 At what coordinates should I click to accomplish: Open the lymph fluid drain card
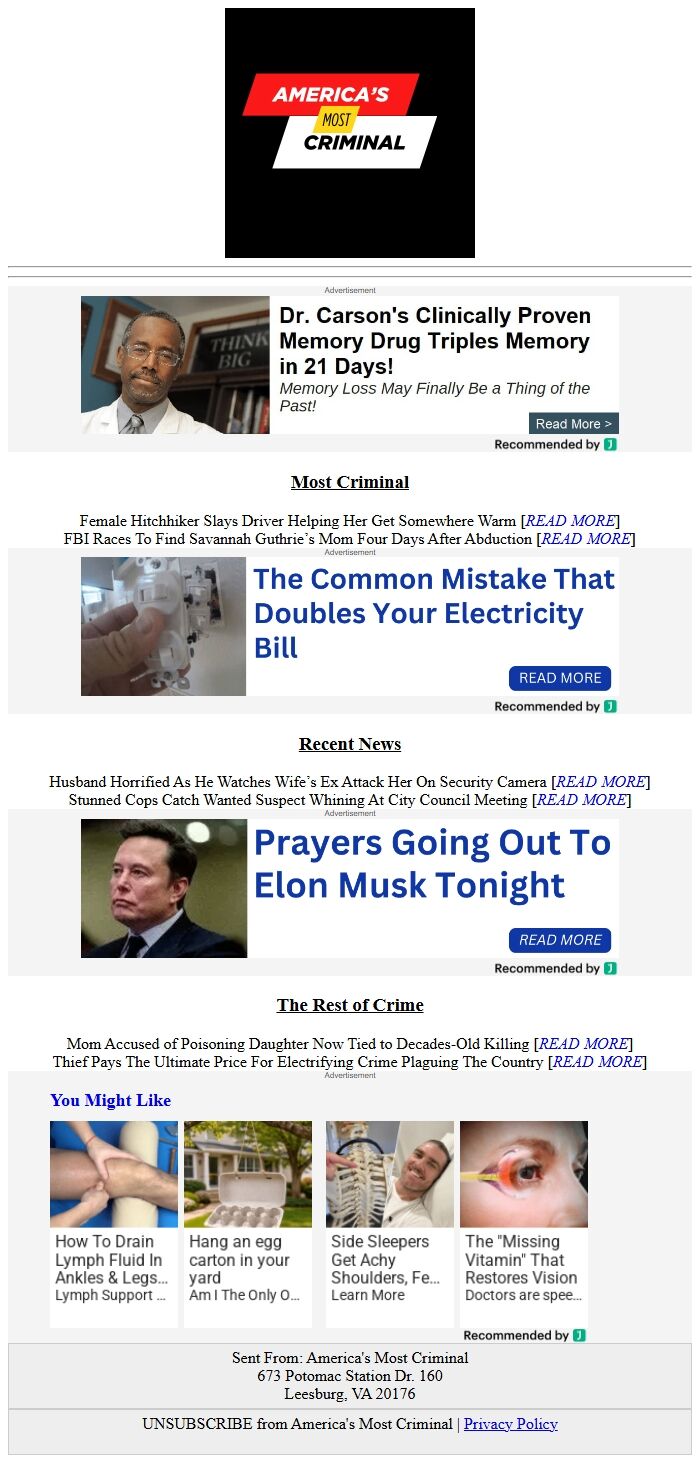113,1224
